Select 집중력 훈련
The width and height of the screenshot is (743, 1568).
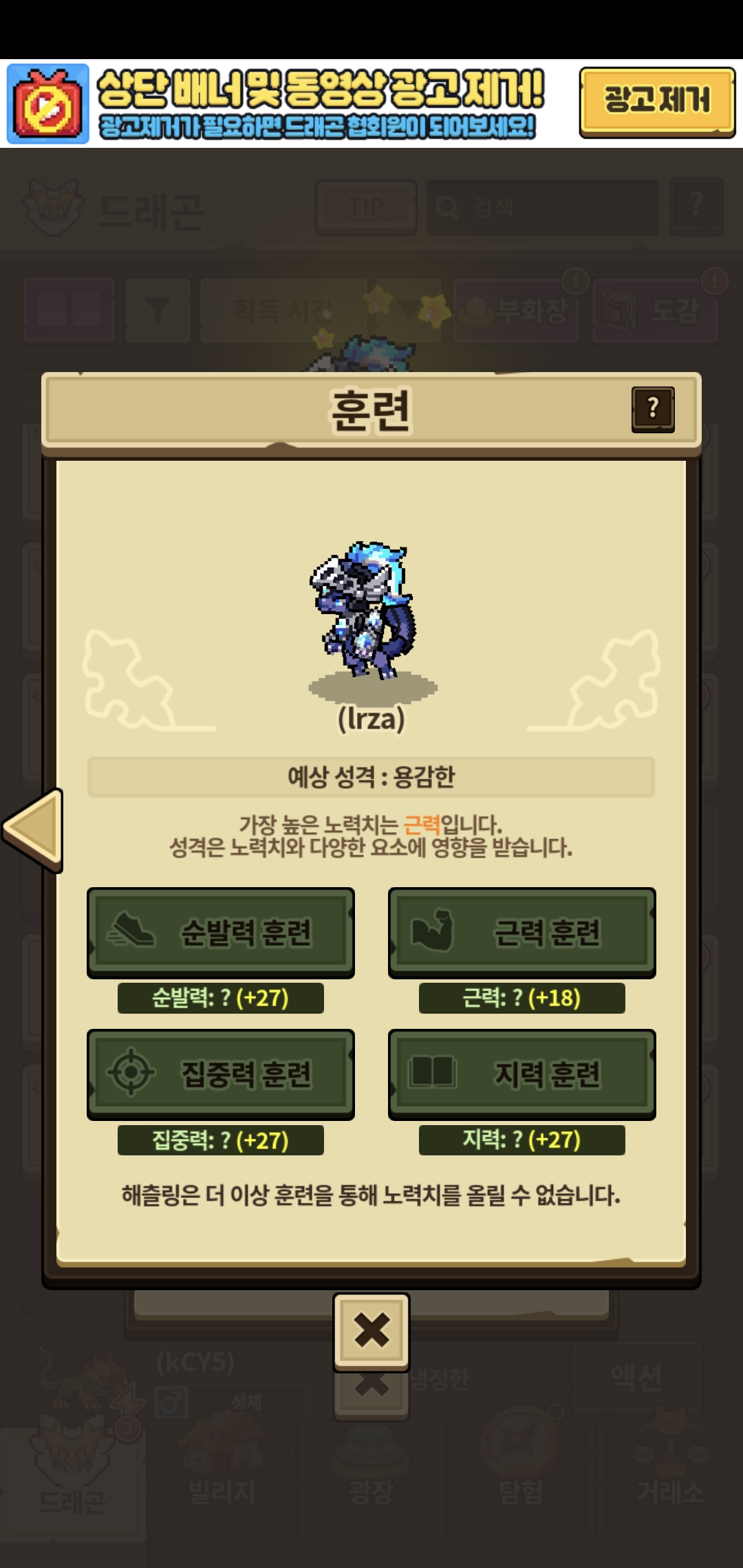click(221, 1074)
